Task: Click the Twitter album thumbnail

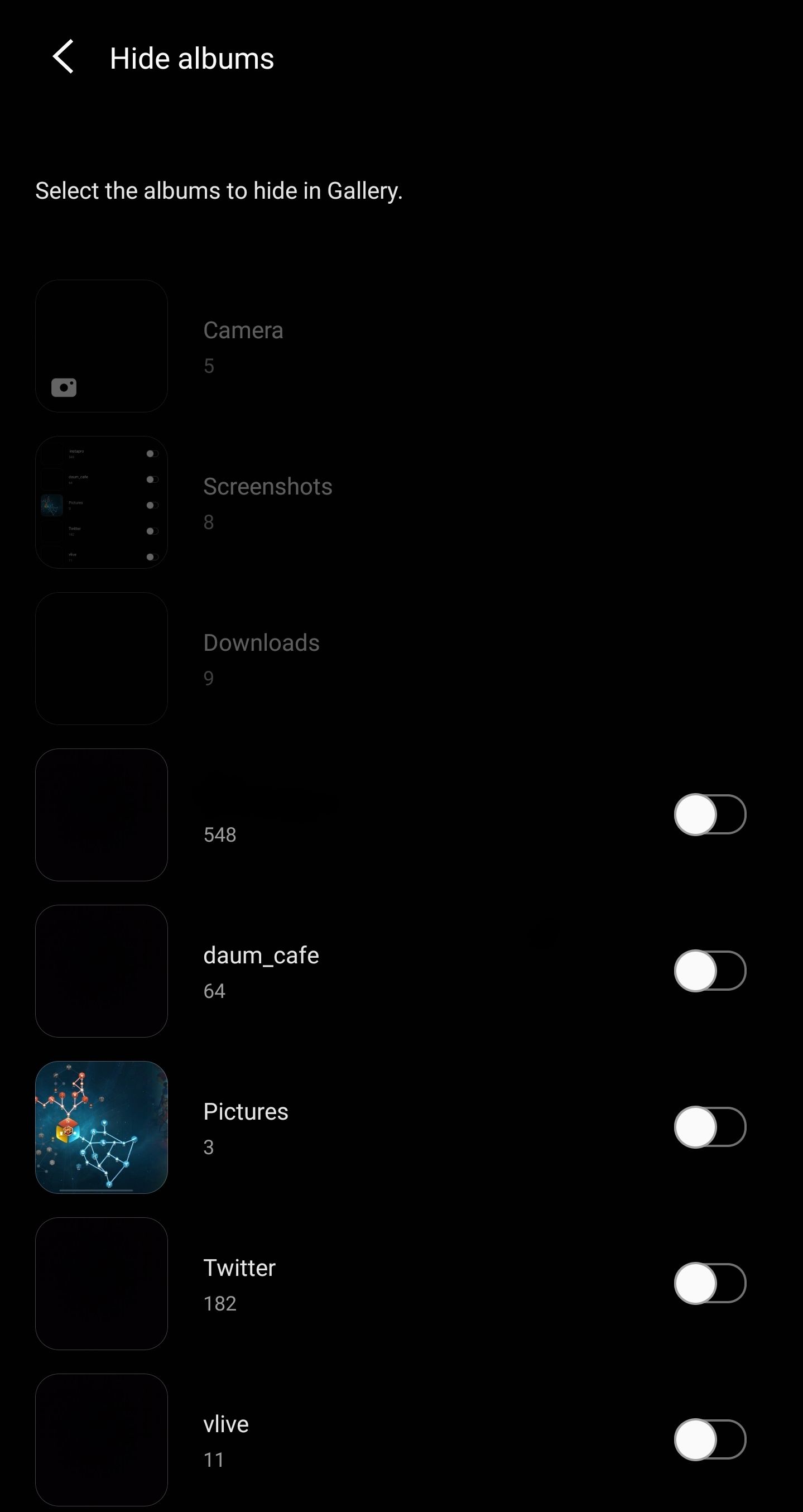Action: 102,1284
